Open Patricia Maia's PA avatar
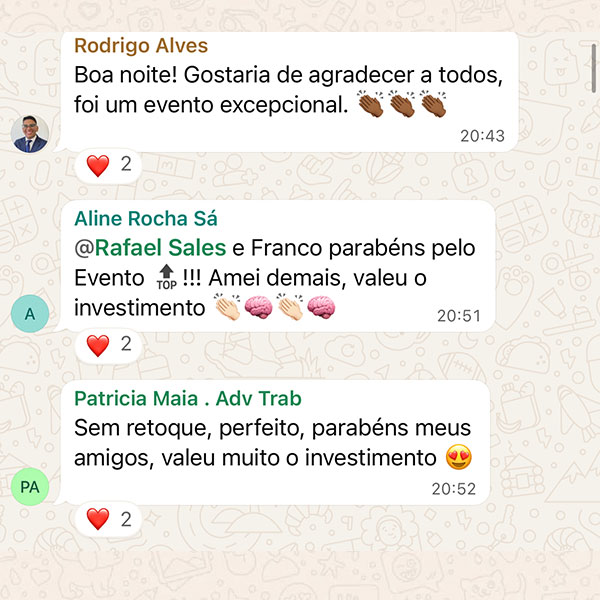 point(30,487)
